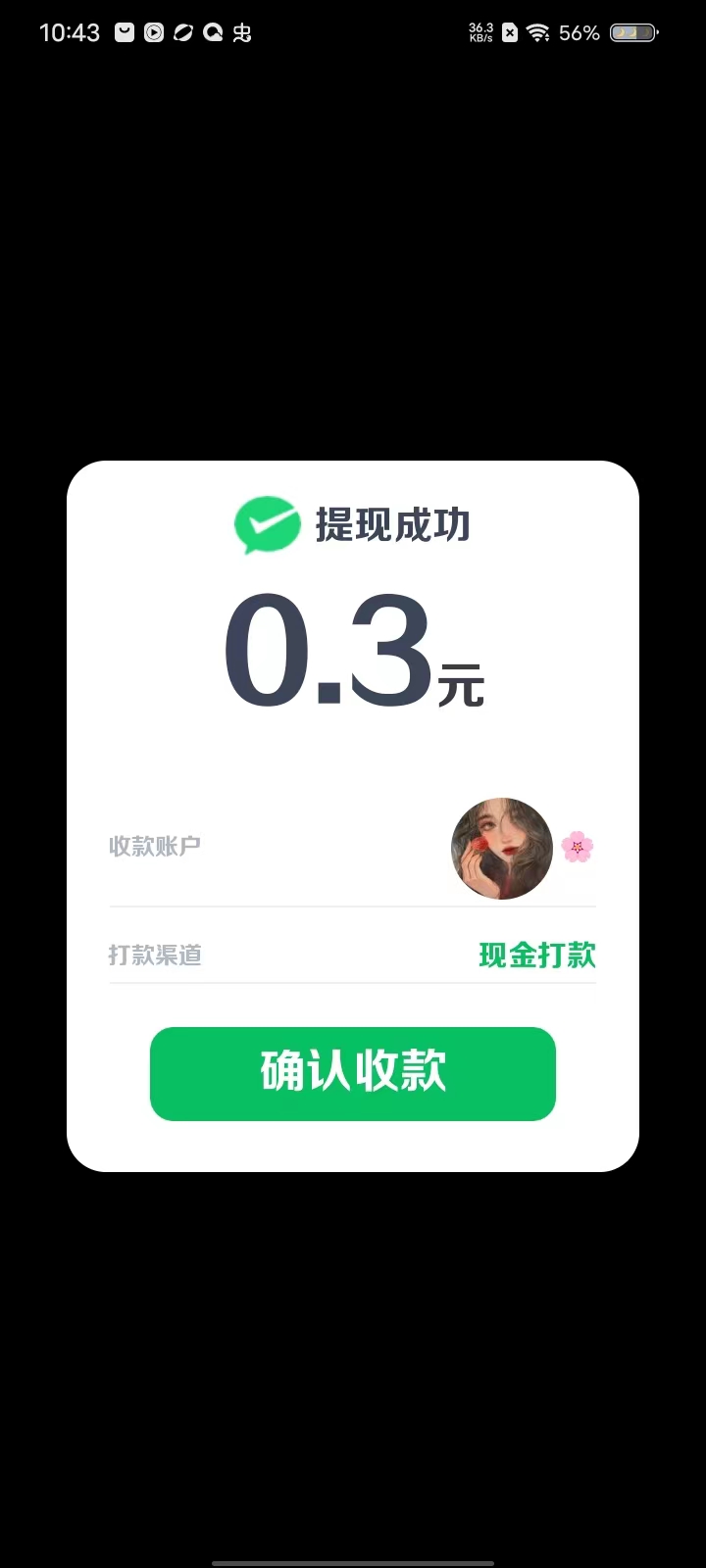Open the browser notification icon in status bar

(x=184, y=31)
